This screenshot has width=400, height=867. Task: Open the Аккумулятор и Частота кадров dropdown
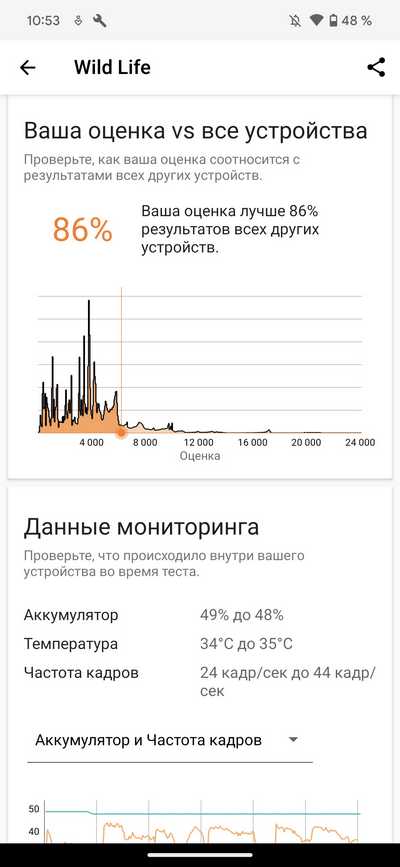pyautogui.click(x=169, y=740)
